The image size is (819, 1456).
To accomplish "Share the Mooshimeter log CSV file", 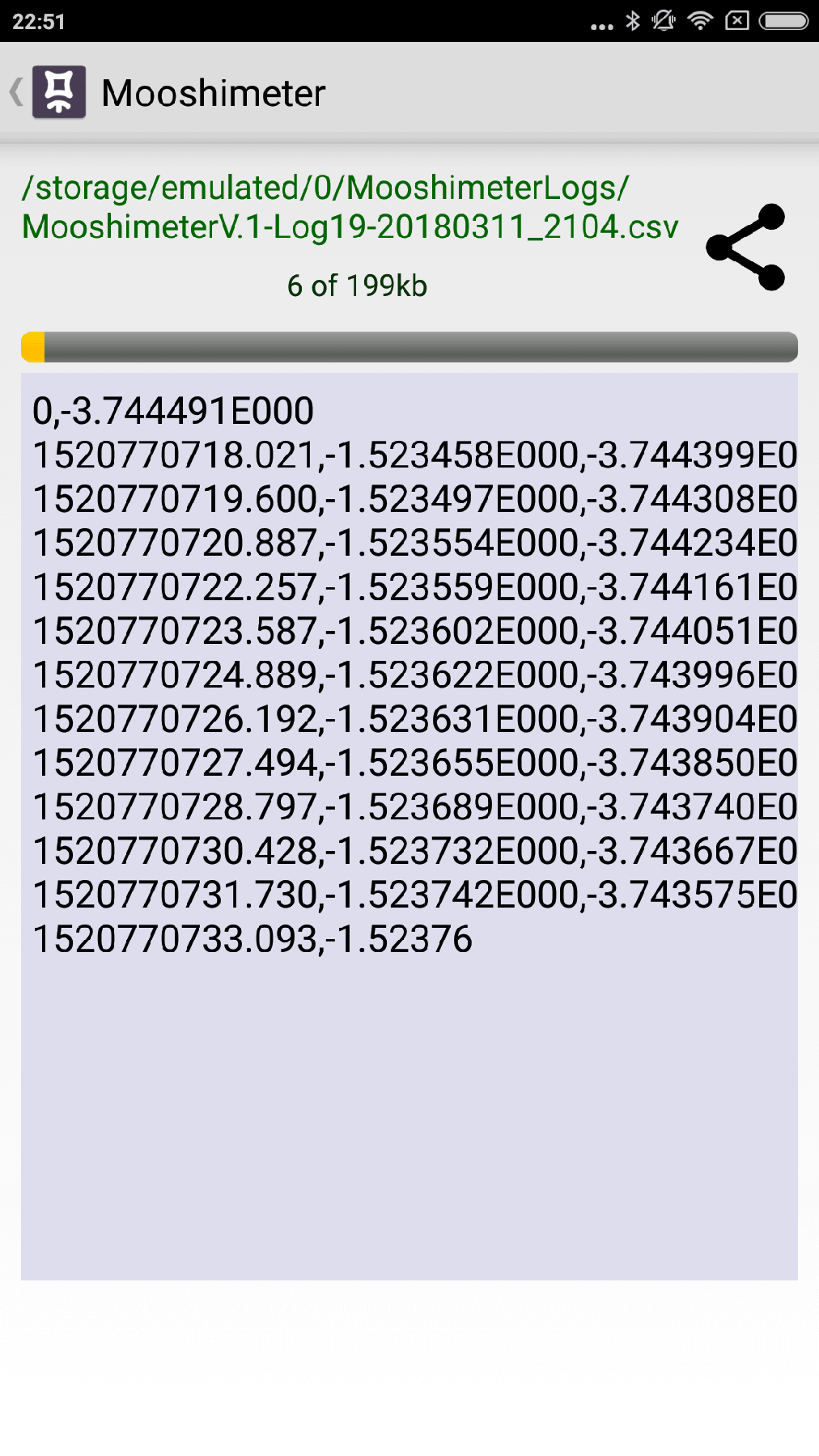I will (745, 247).
